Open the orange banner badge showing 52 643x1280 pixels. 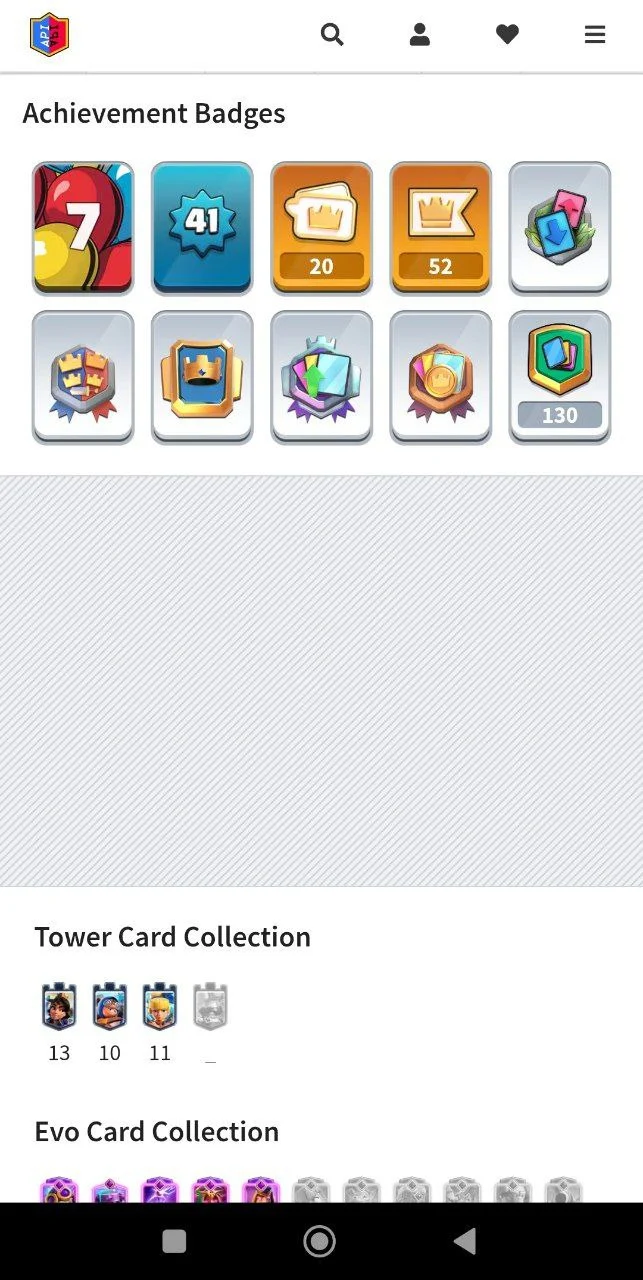click(x=440, y=228)
